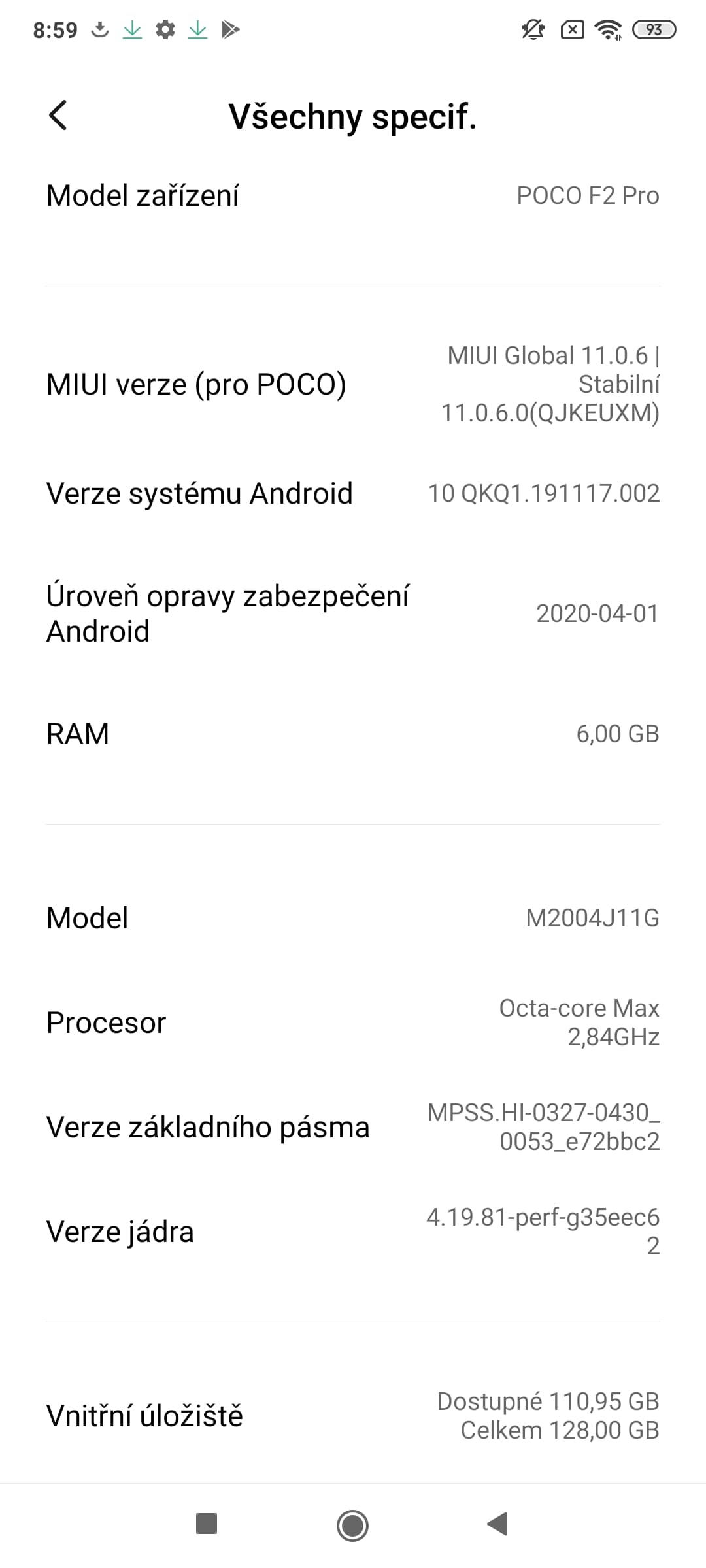Tap the RAM row
The image size is (706, 1568).
353,734
